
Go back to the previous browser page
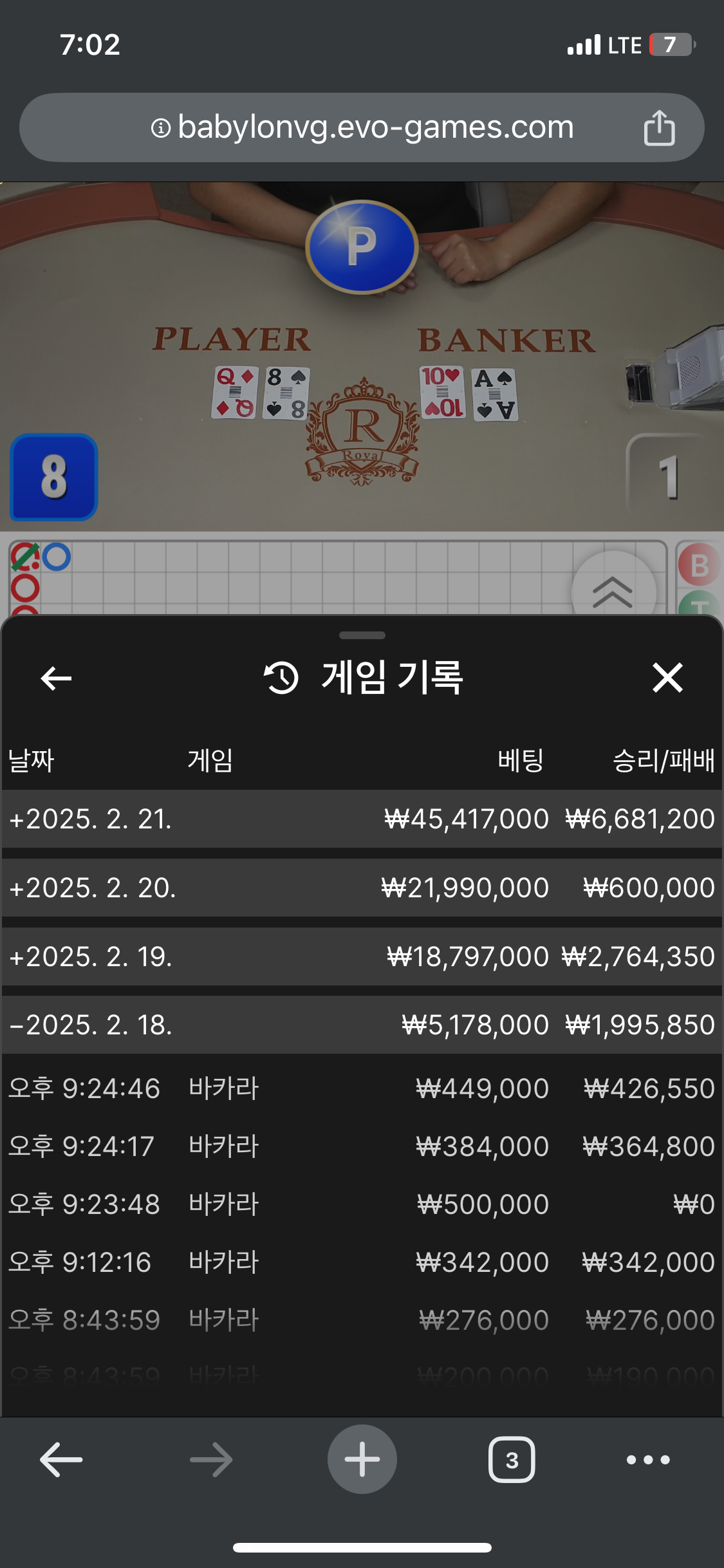(x=61, y=1459)
